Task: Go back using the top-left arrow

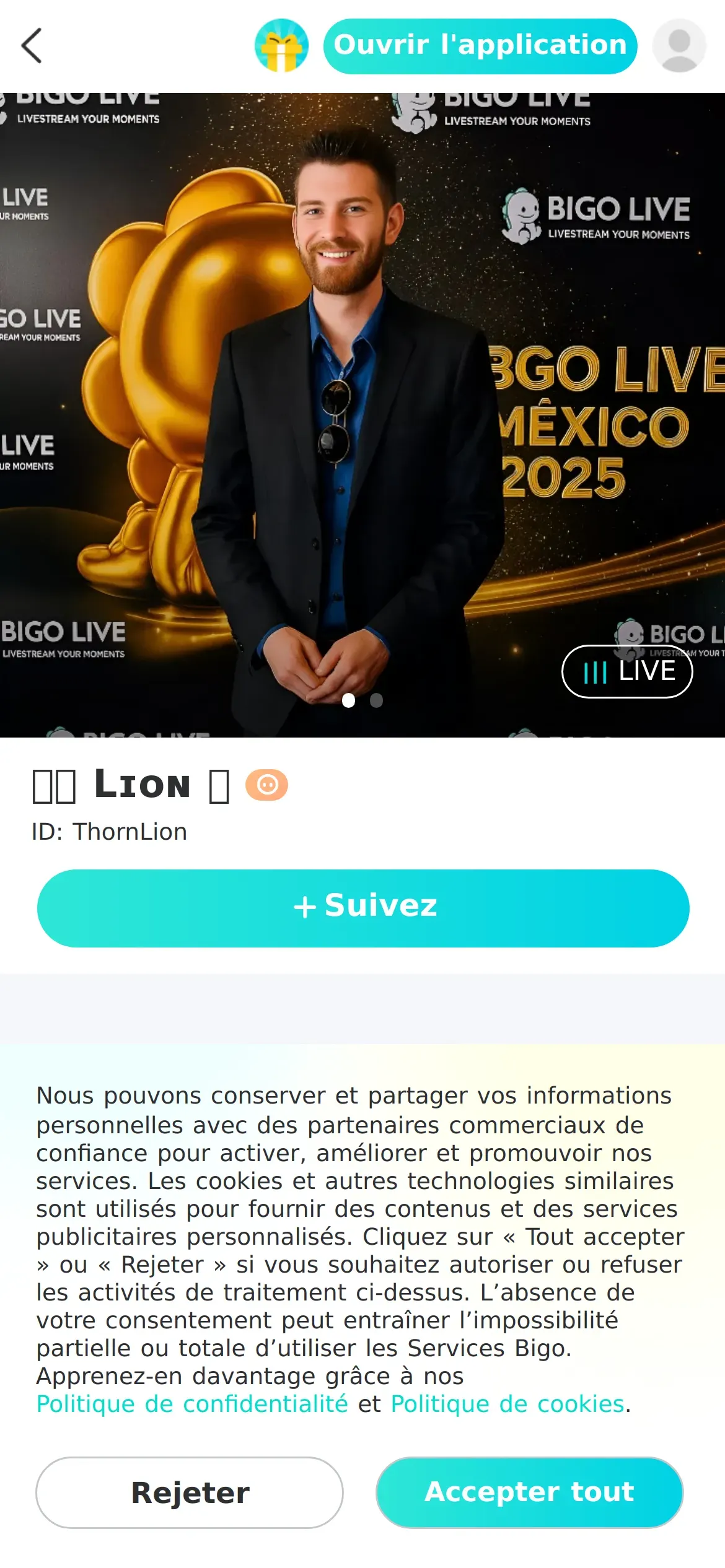Action: [32, 46]
